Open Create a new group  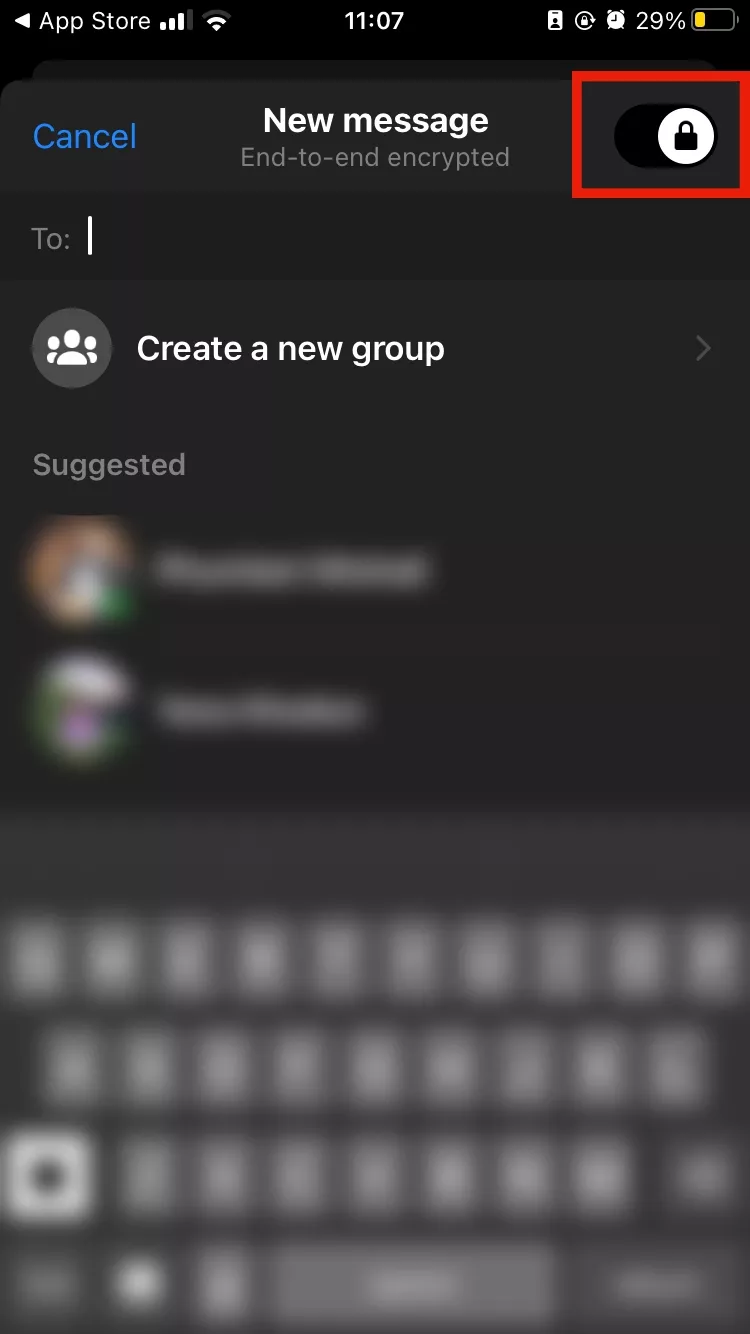click(x=375, y=348)
